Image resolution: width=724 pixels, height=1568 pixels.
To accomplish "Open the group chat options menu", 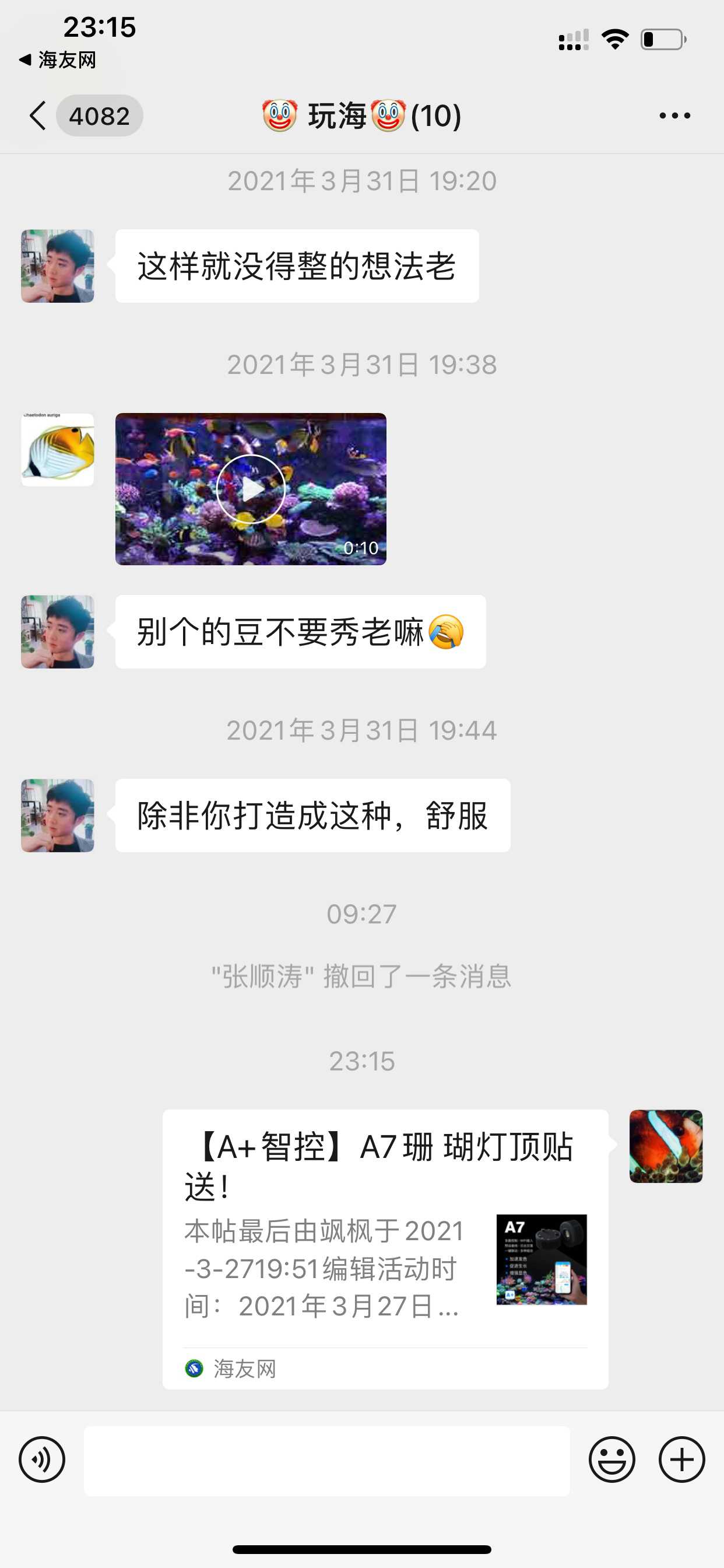I will click(x=674, y=116).
